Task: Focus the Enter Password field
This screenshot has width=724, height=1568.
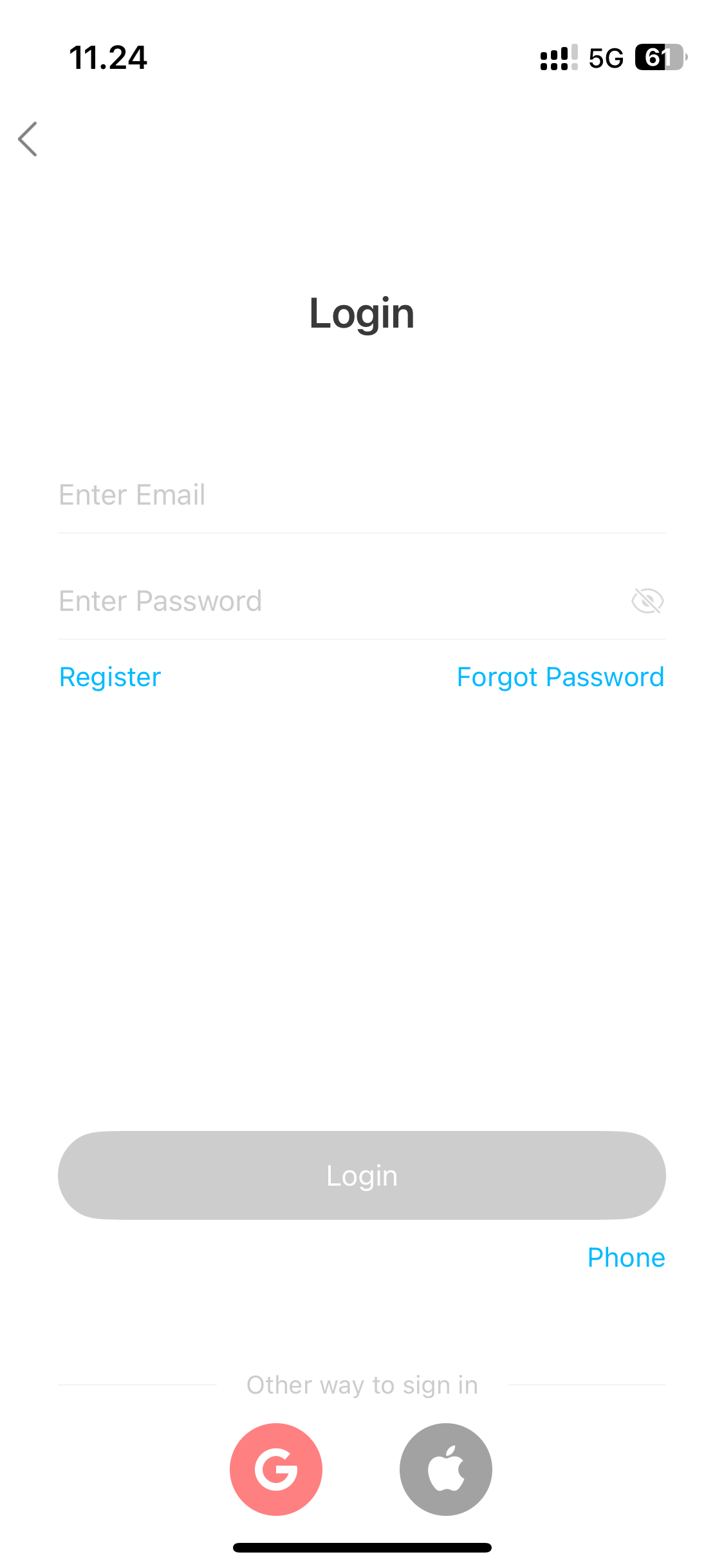Action: point(322,601)
